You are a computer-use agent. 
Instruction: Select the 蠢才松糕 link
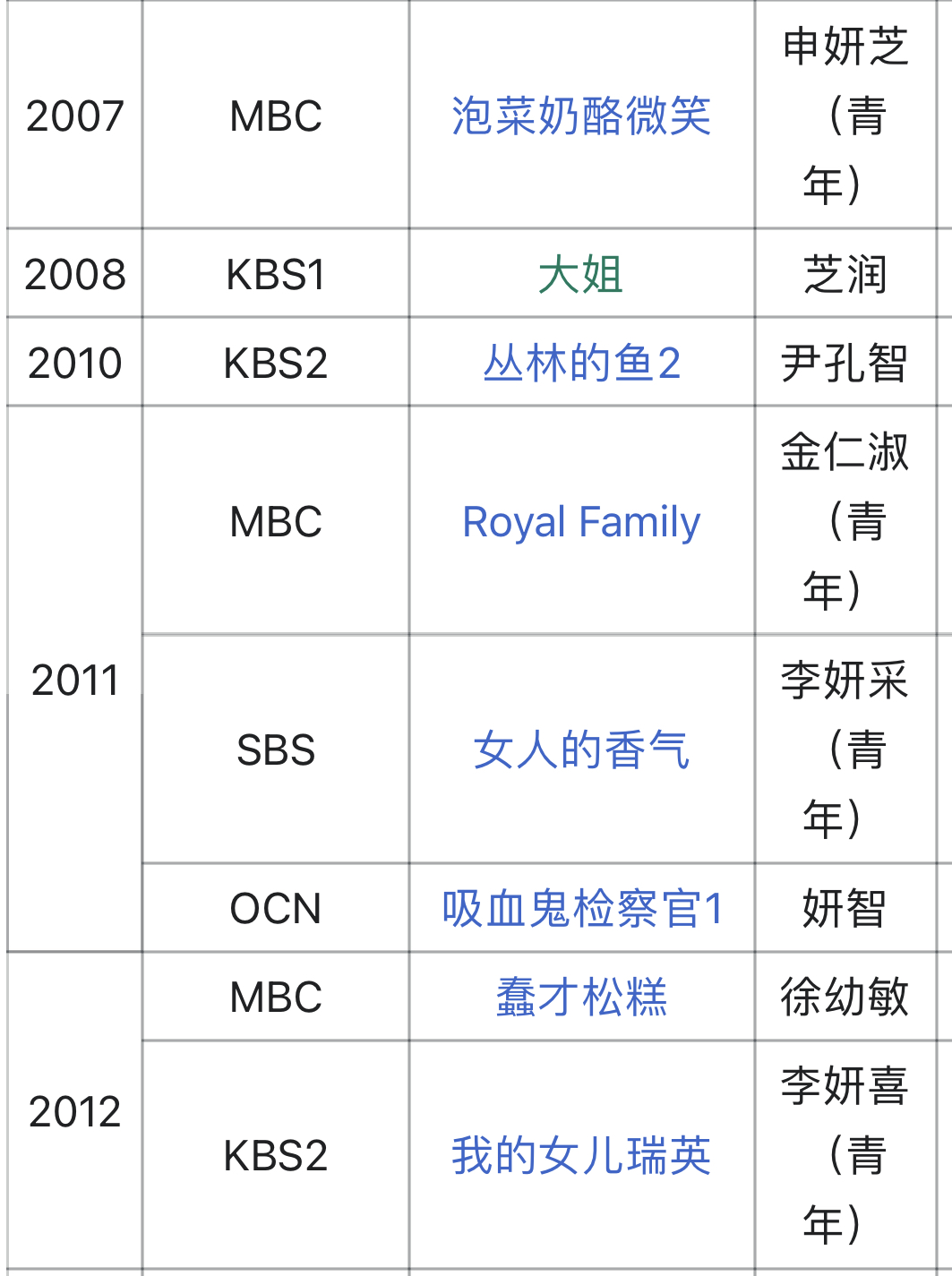pos(580,998)
